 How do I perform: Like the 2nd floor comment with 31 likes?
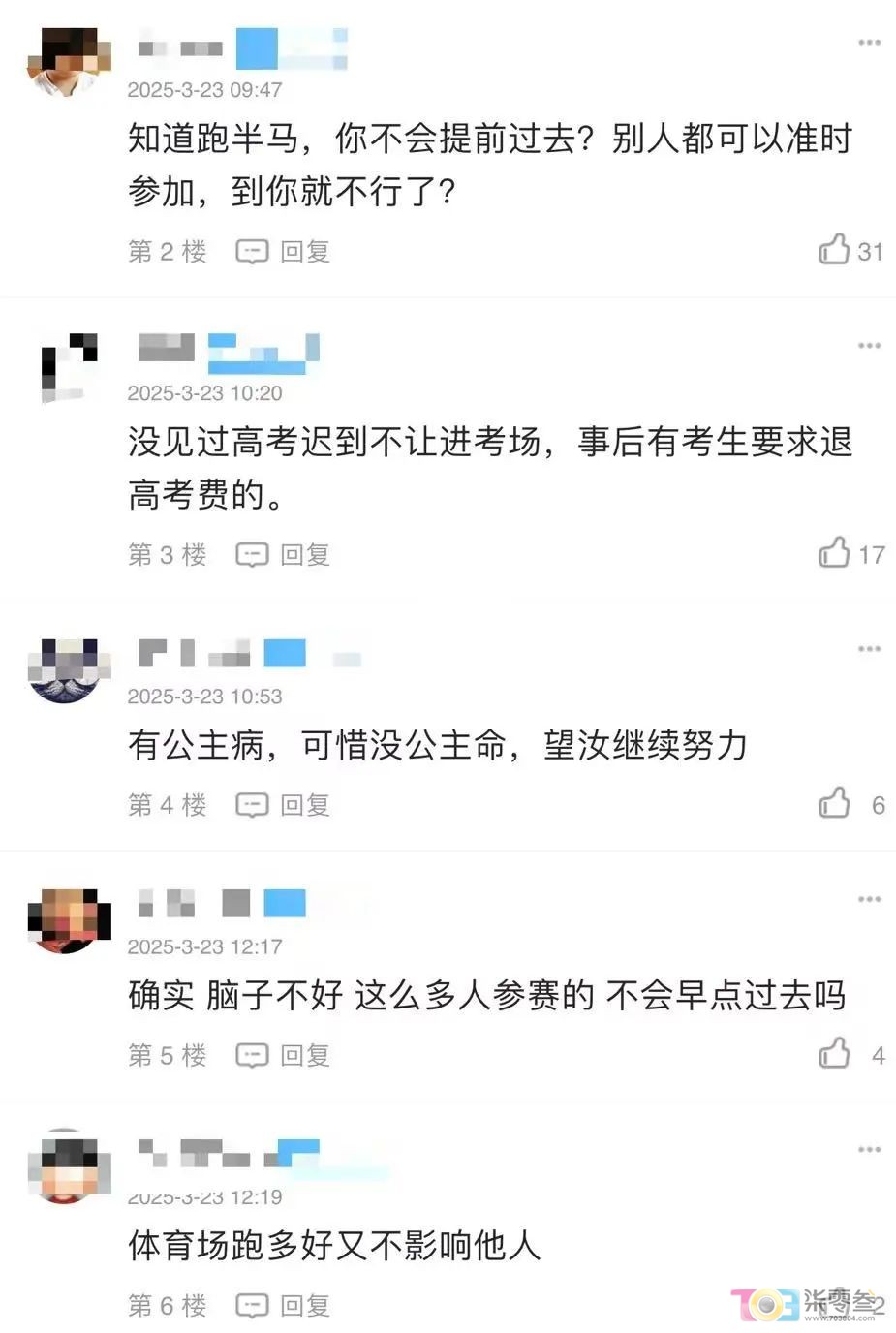point(834,250)
